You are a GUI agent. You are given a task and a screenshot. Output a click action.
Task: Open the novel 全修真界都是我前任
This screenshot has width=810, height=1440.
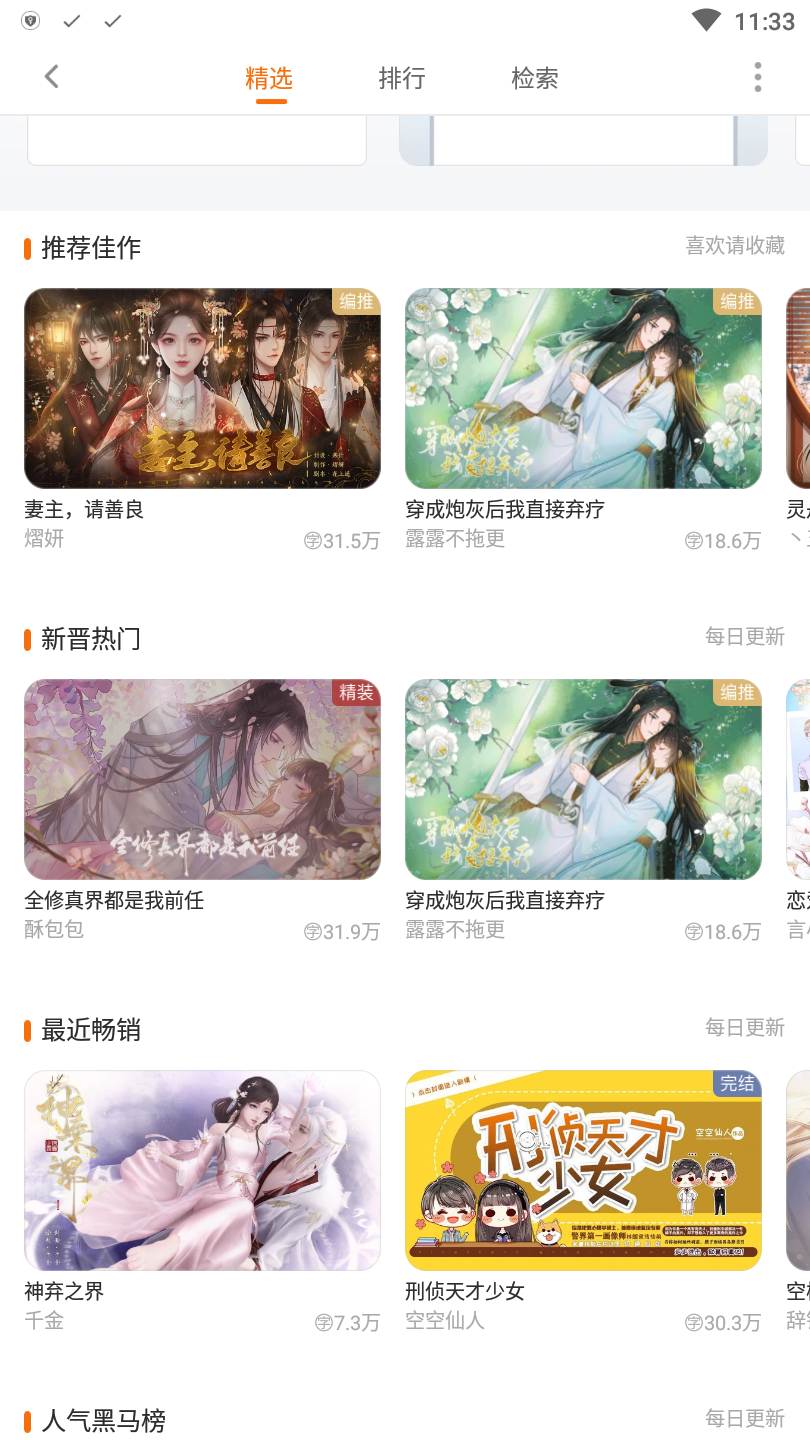pos(202,780)
